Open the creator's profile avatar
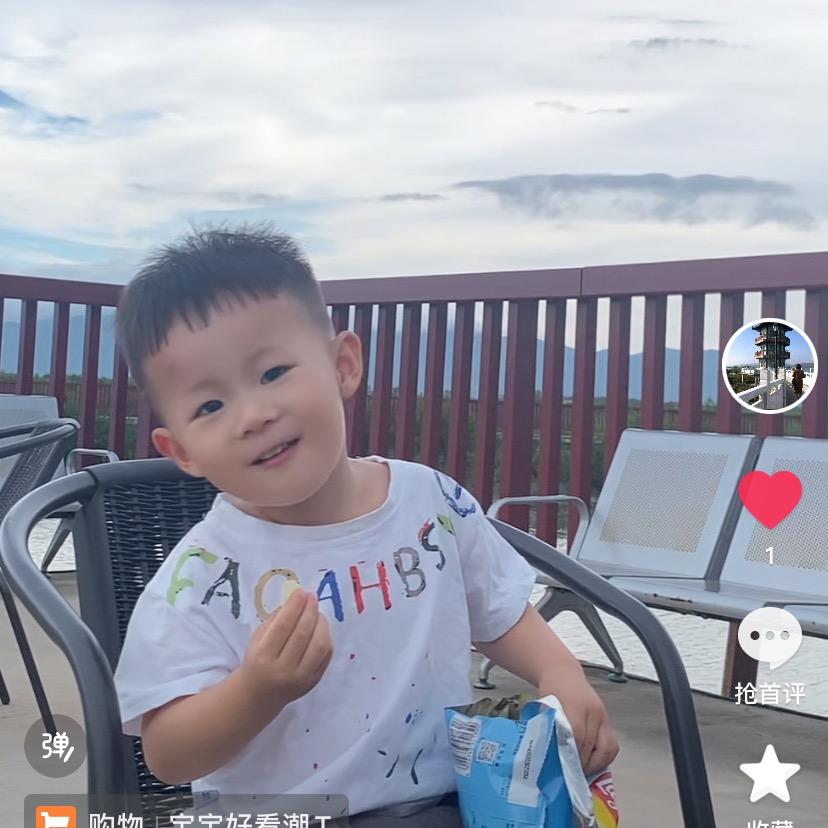The width and height of the screenshot is (828, 828). click(x=769, y=365)
